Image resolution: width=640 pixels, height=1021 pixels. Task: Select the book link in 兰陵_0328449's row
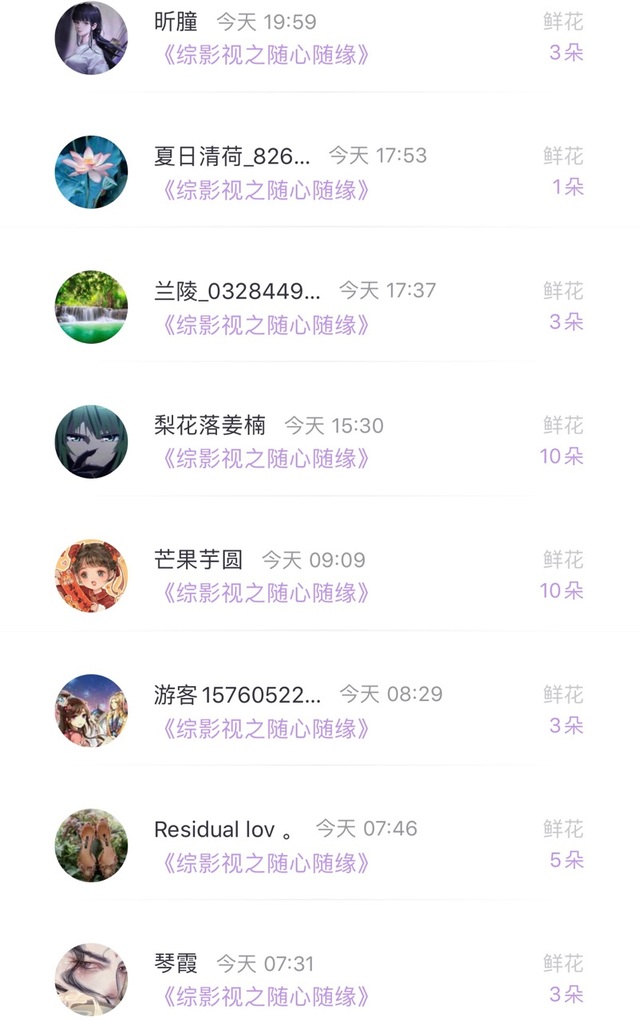tap(264, 325)
